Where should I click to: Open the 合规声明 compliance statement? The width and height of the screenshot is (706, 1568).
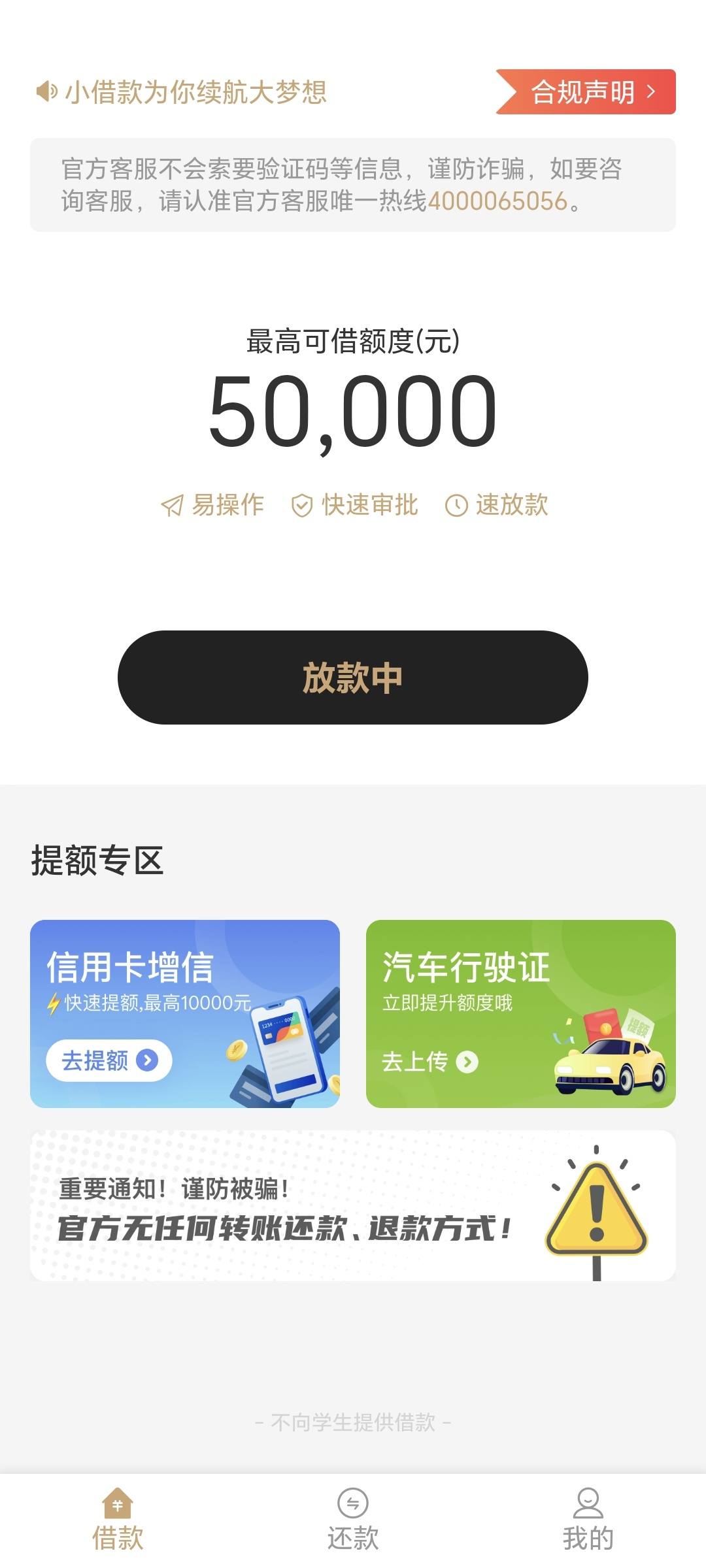point(586,91)
